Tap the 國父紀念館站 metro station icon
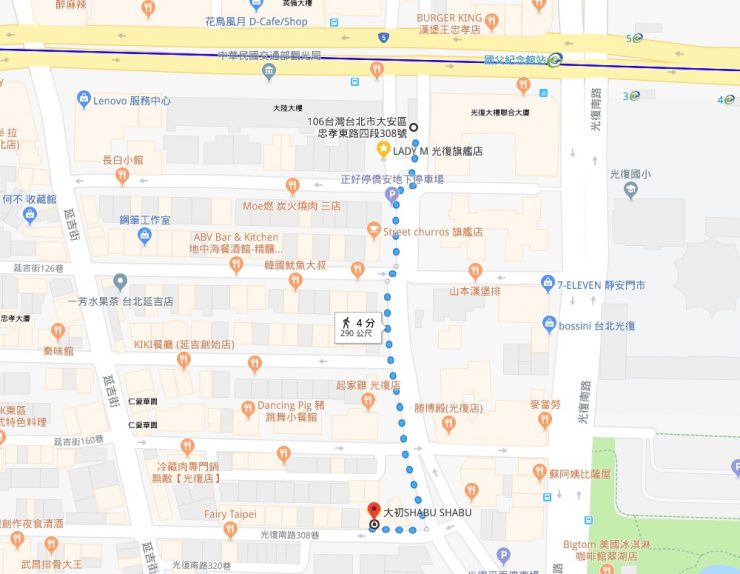This screenshot has height=574, width=740. click(x=555, y=59)
